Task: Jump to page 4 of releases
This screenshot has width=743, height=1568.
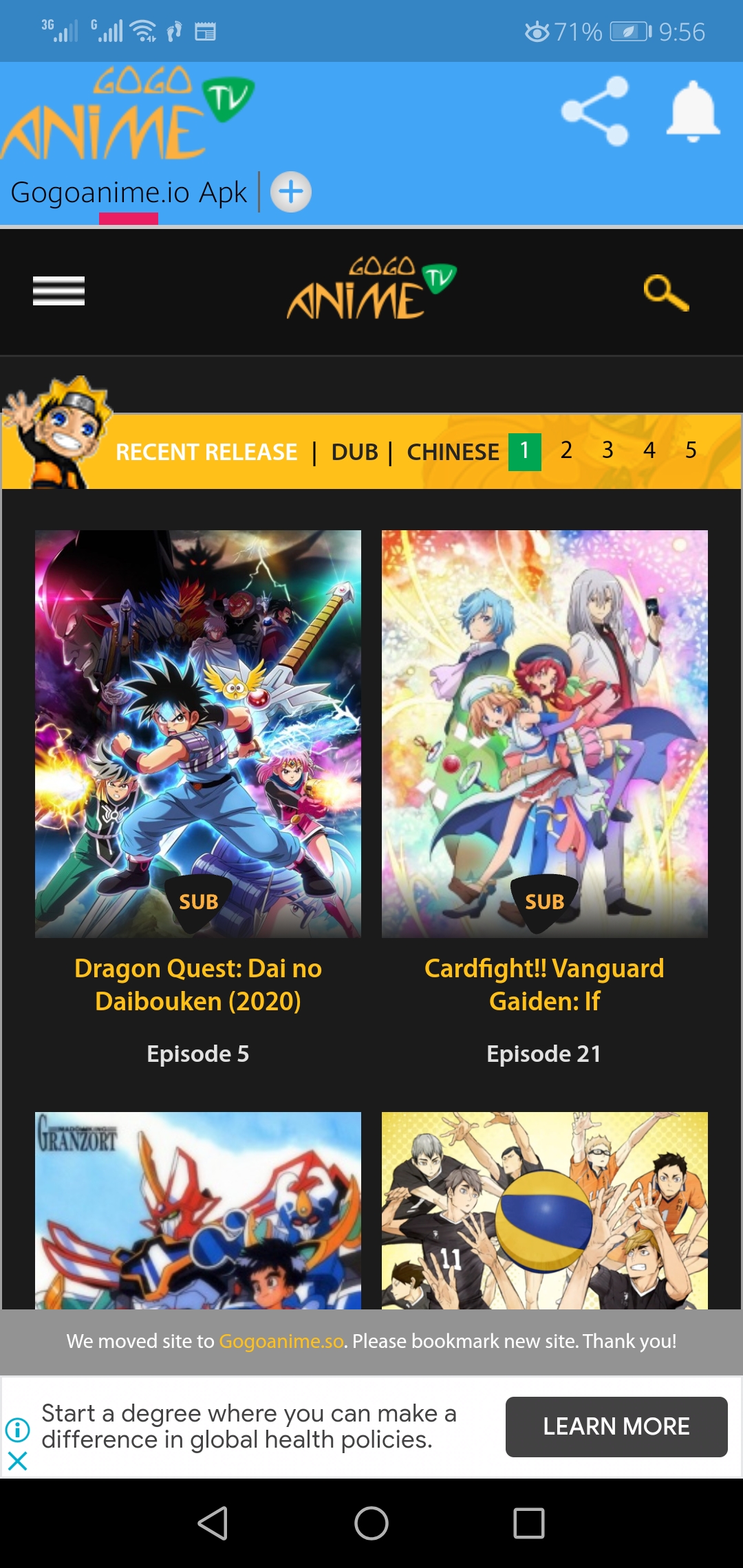Action: click(649, 450)
